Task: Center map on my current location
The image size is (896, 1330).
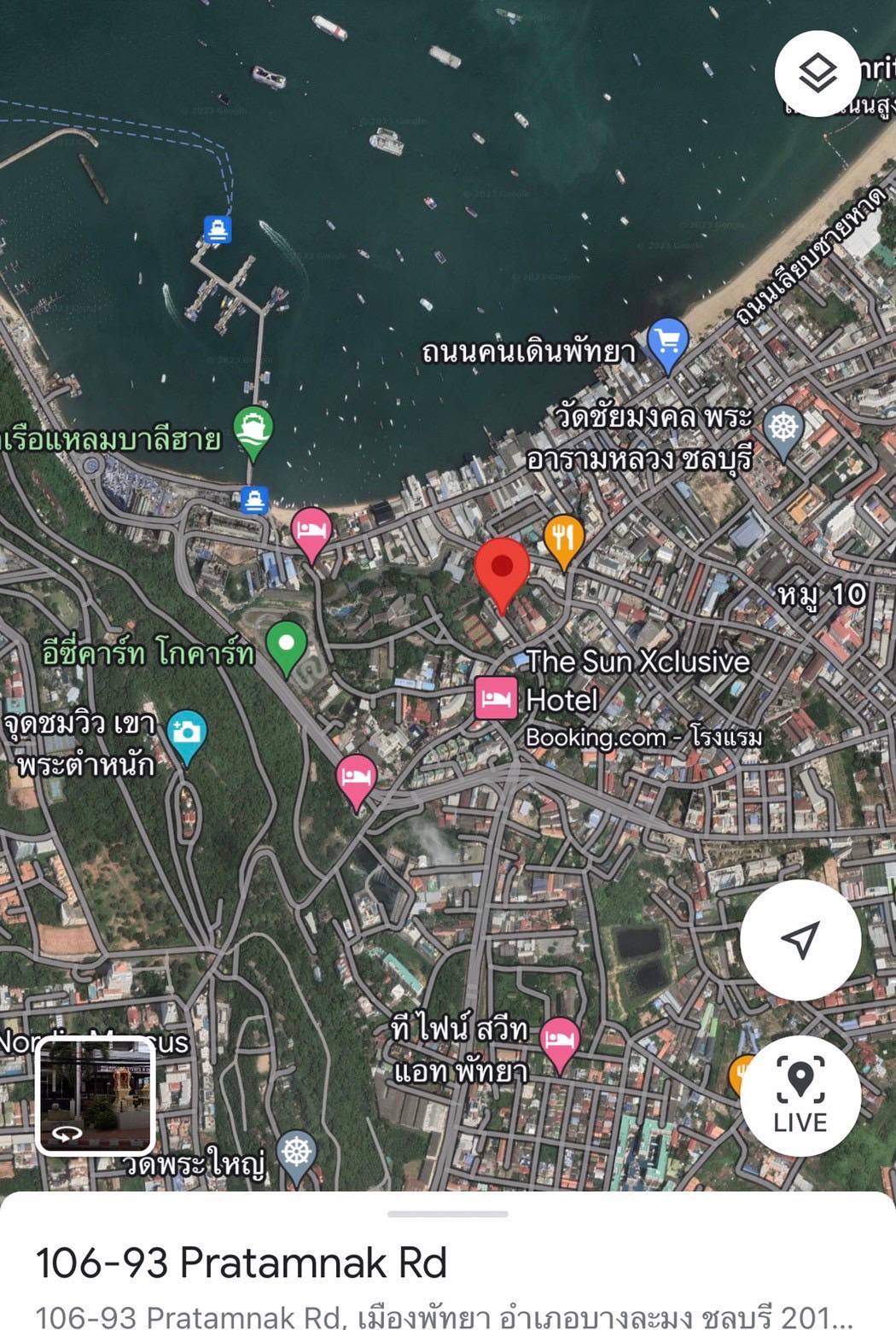Action: pos(800,939)
